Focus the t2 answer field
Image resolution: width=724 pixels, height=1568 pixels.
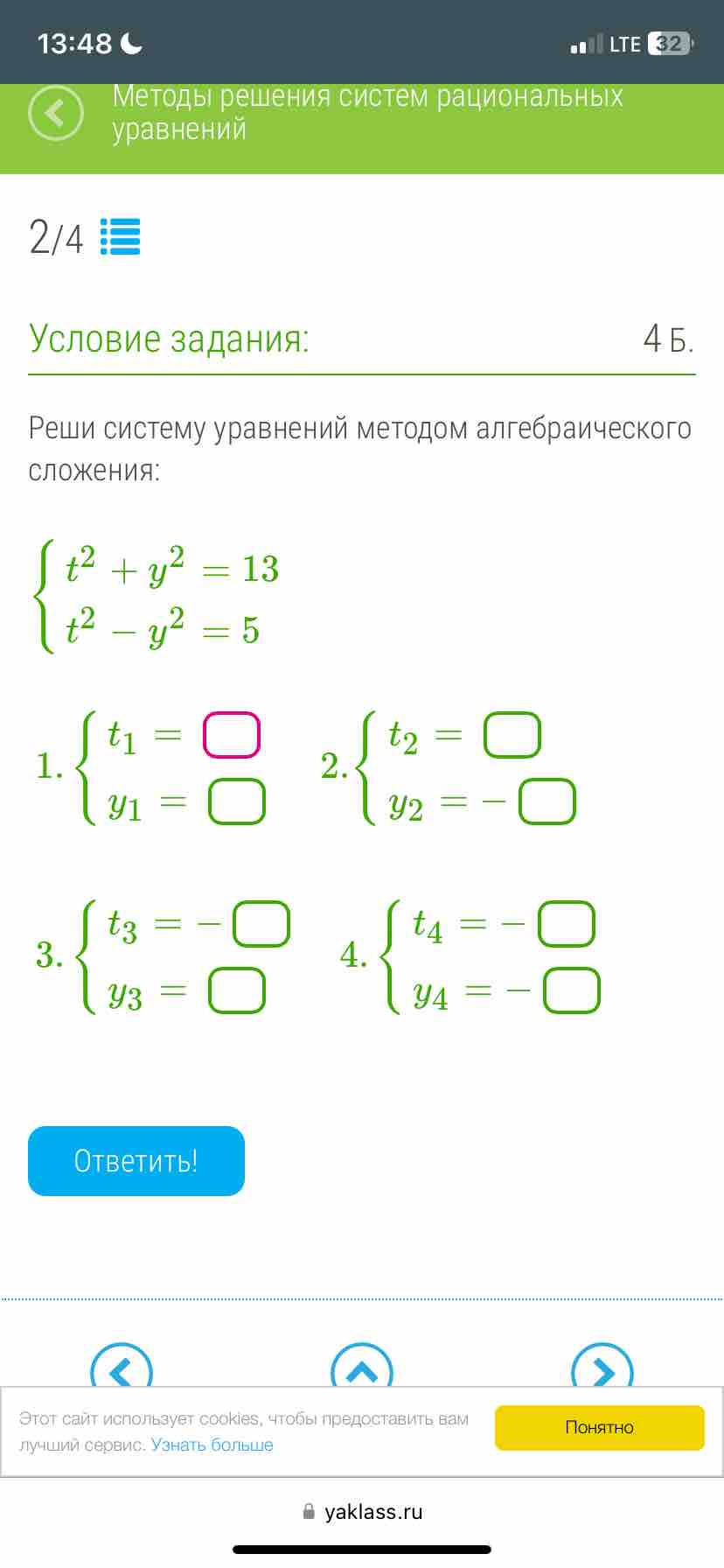pyautogui.click(x=512, y=735)
